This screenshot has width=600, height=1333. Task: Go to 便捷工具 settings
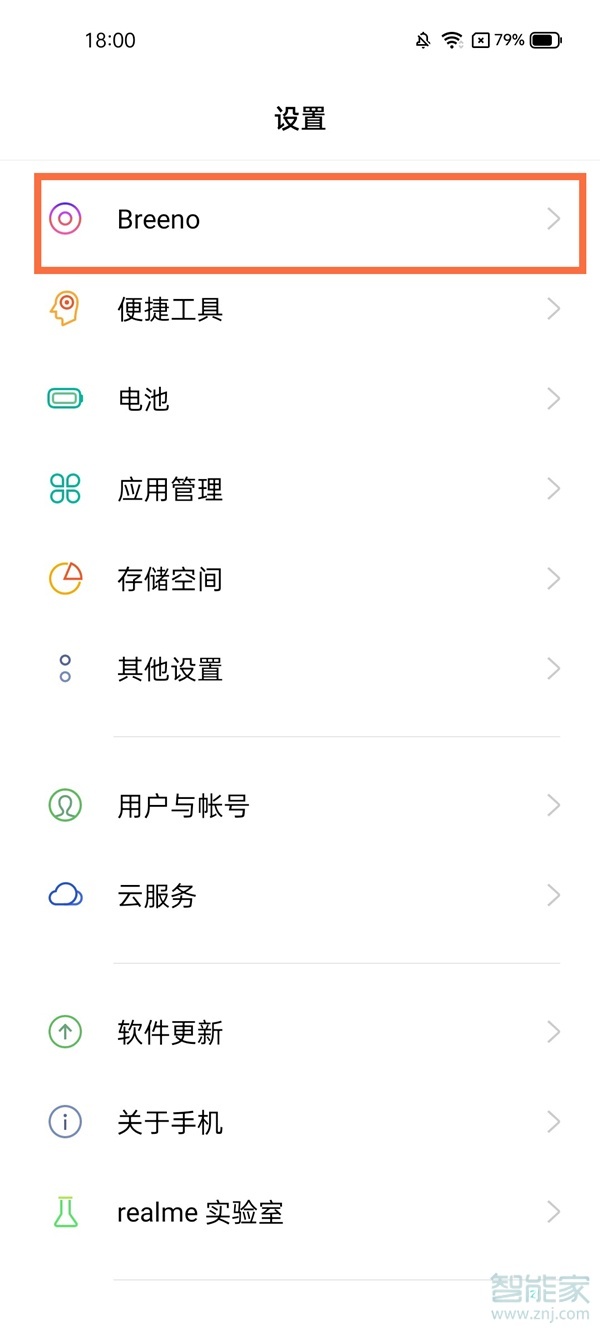pos(300,309)
